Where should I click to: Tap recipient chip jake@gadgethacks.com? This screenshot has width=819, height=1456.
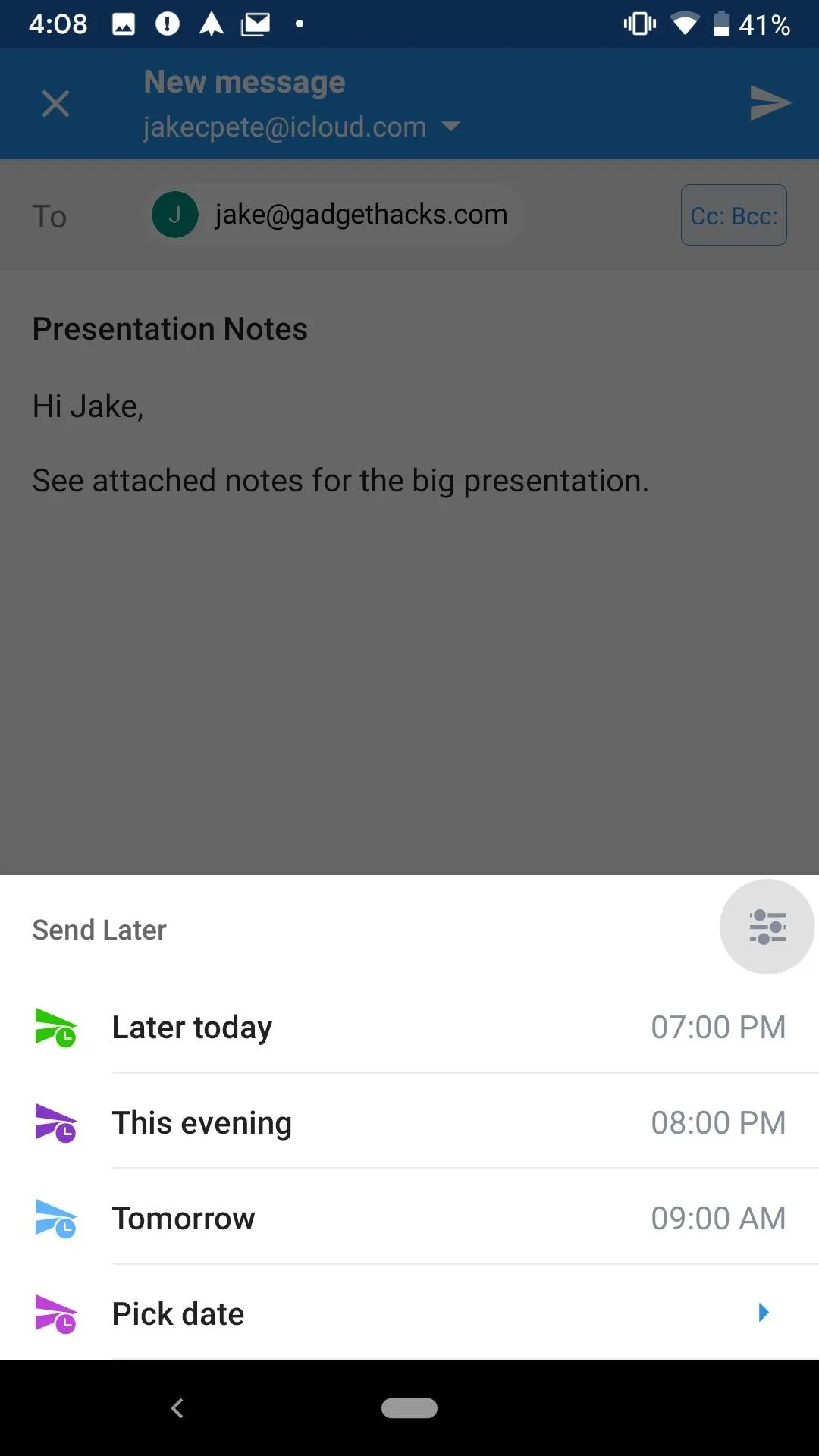[334, 215]
